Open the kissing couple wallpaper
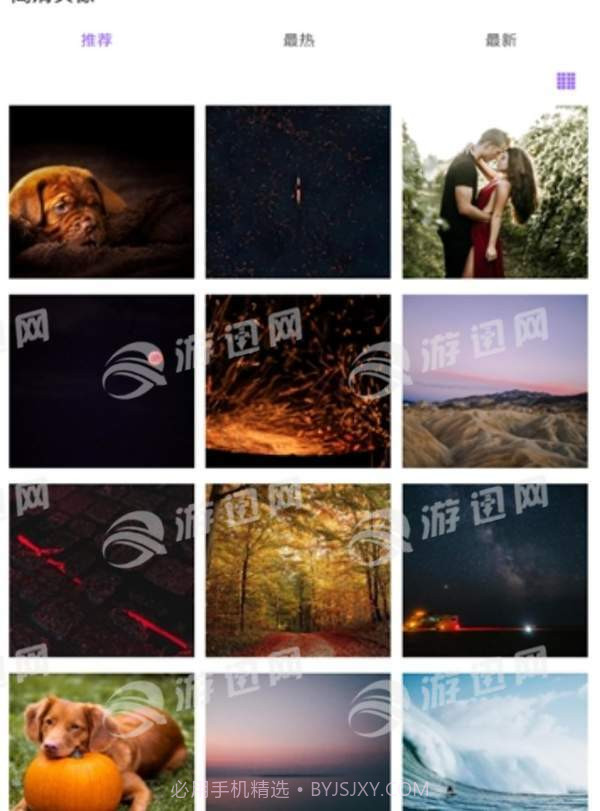 click(x=495, y=192)
